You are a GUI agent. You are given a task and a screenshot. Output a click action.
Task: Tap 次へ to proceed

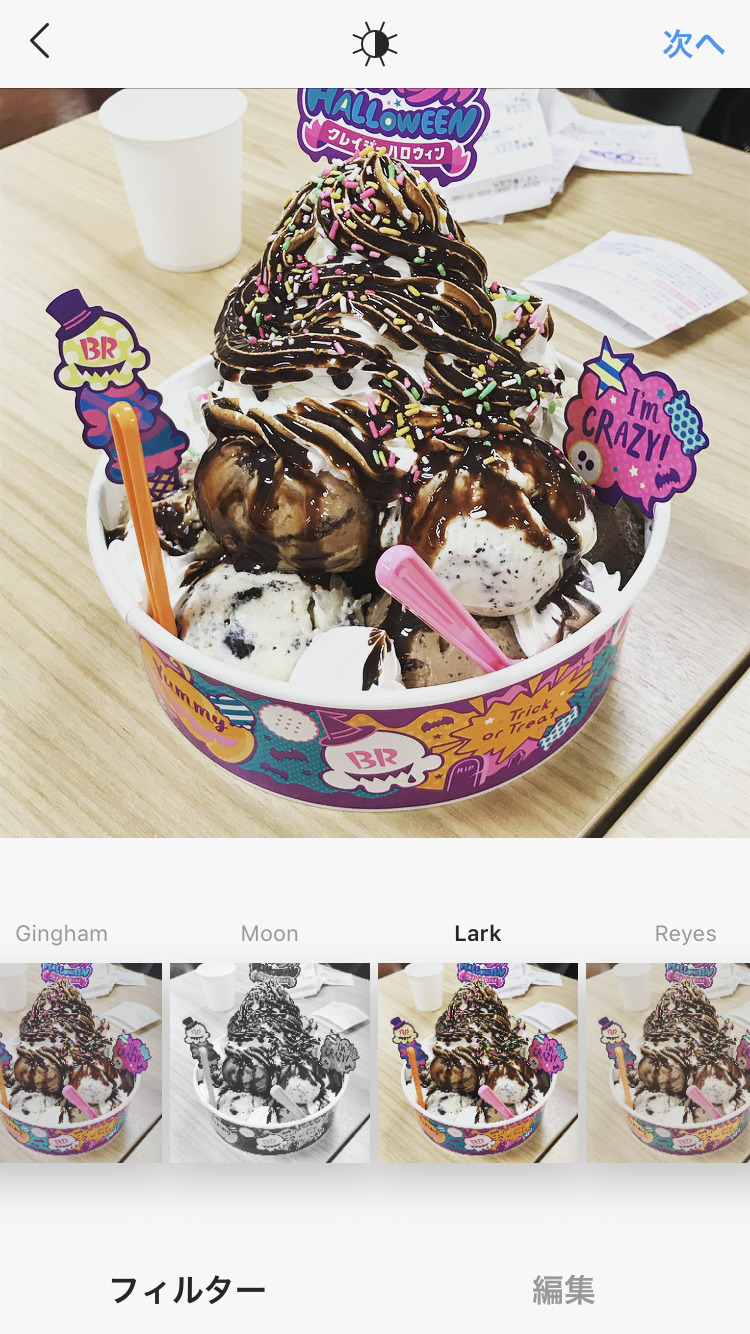[x=693, y=44]
